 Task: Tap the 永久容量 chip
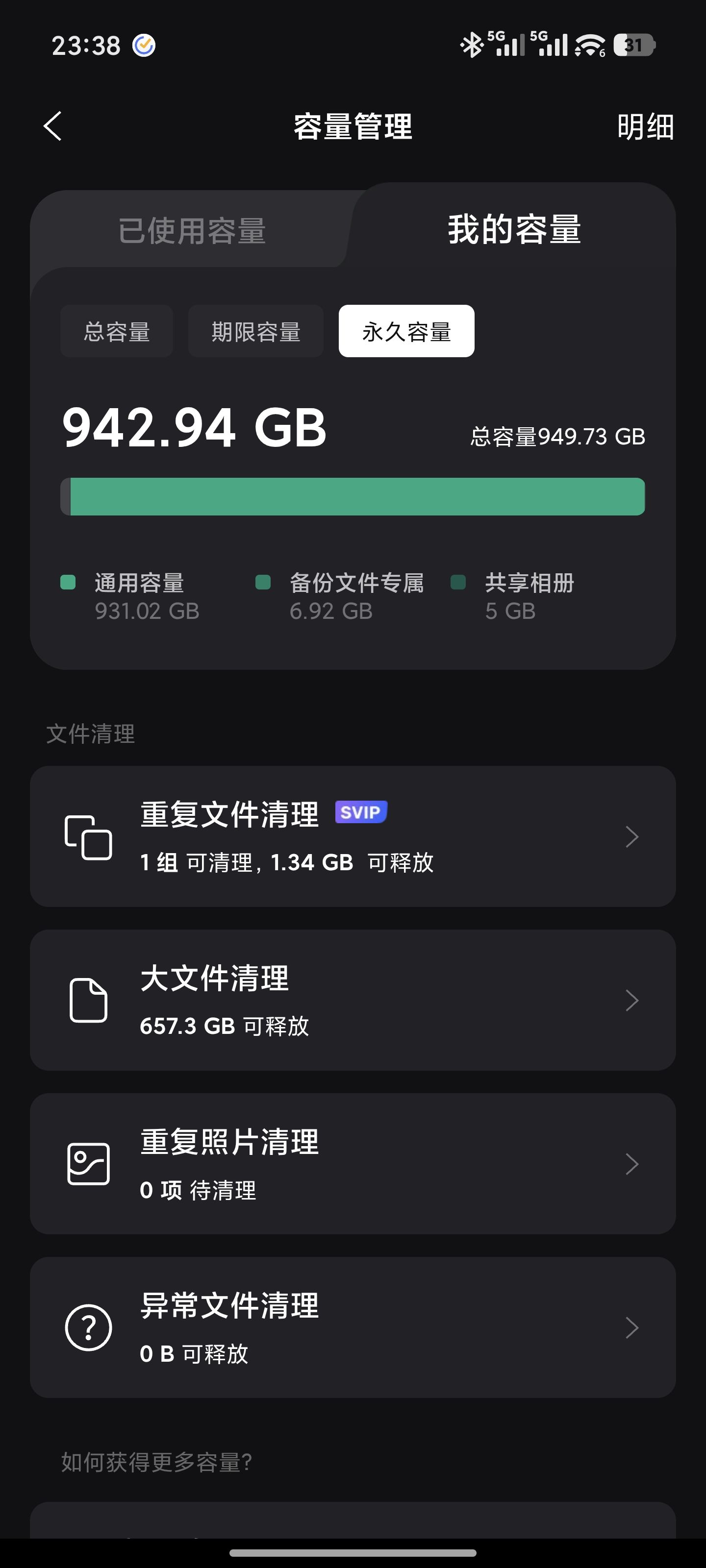click(406, 331)
